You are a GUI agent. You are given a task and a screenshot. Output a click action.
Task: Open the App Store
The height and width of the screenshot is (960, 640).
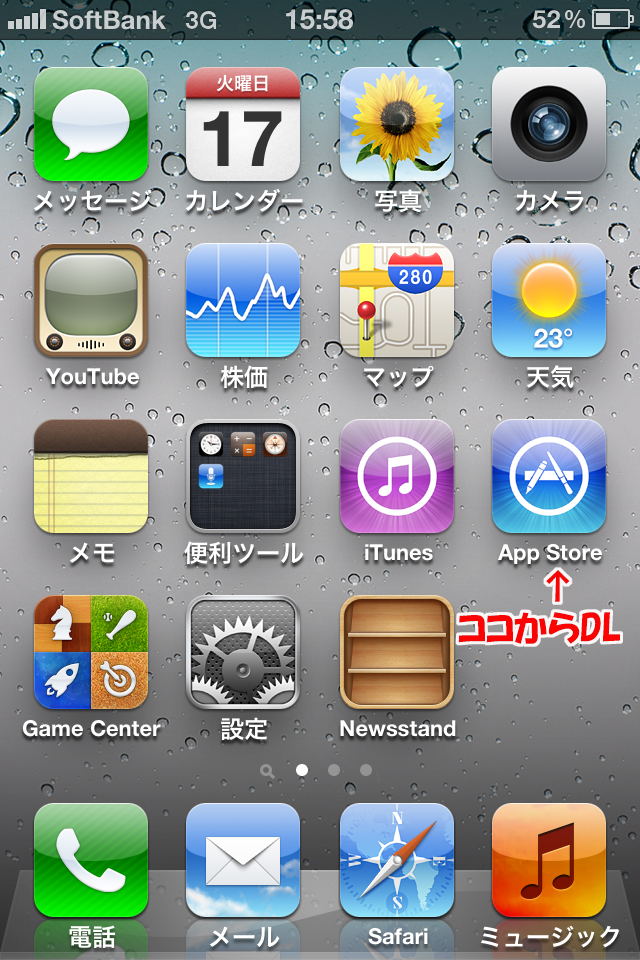tap(549, 476)
